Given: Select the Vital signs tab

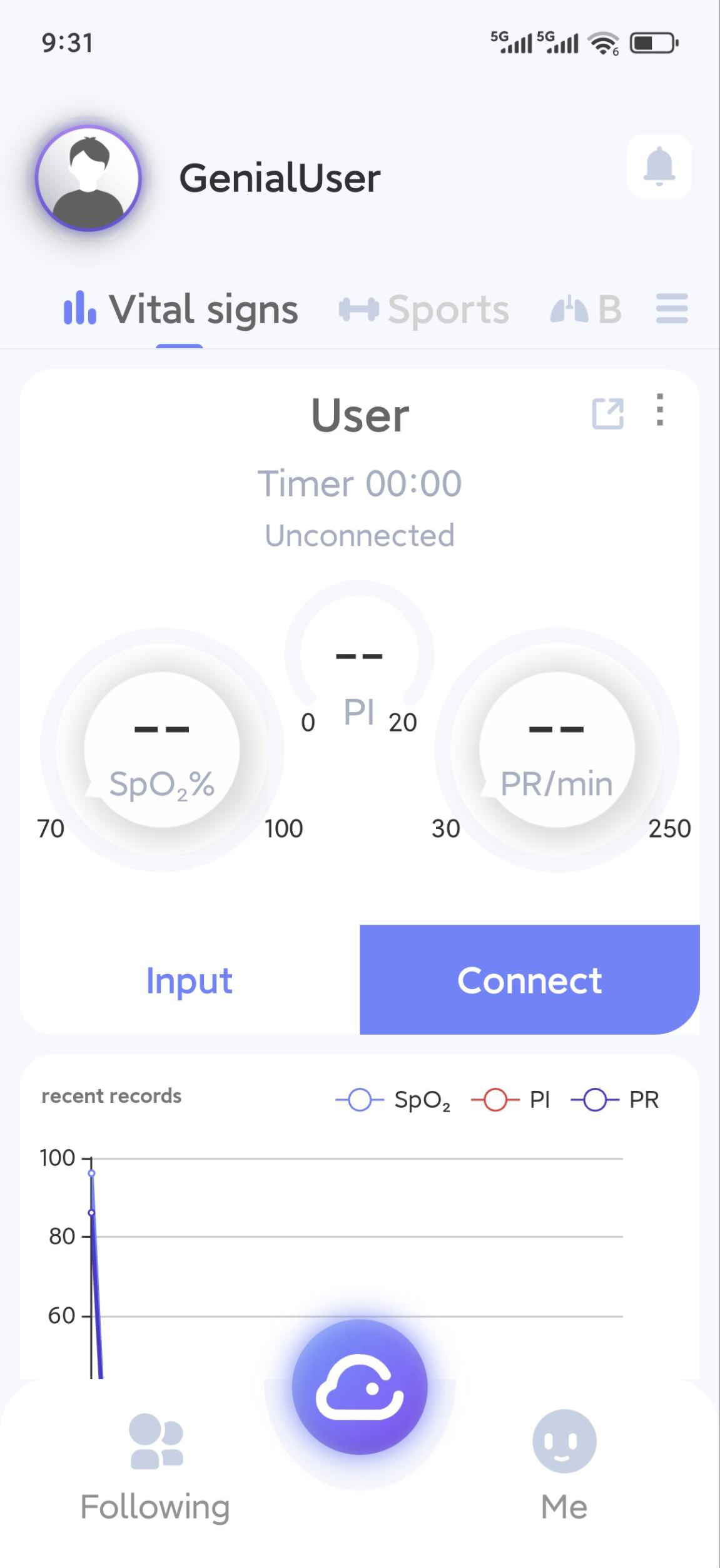Looking at the screenshot, I should [x=181, y=309].
